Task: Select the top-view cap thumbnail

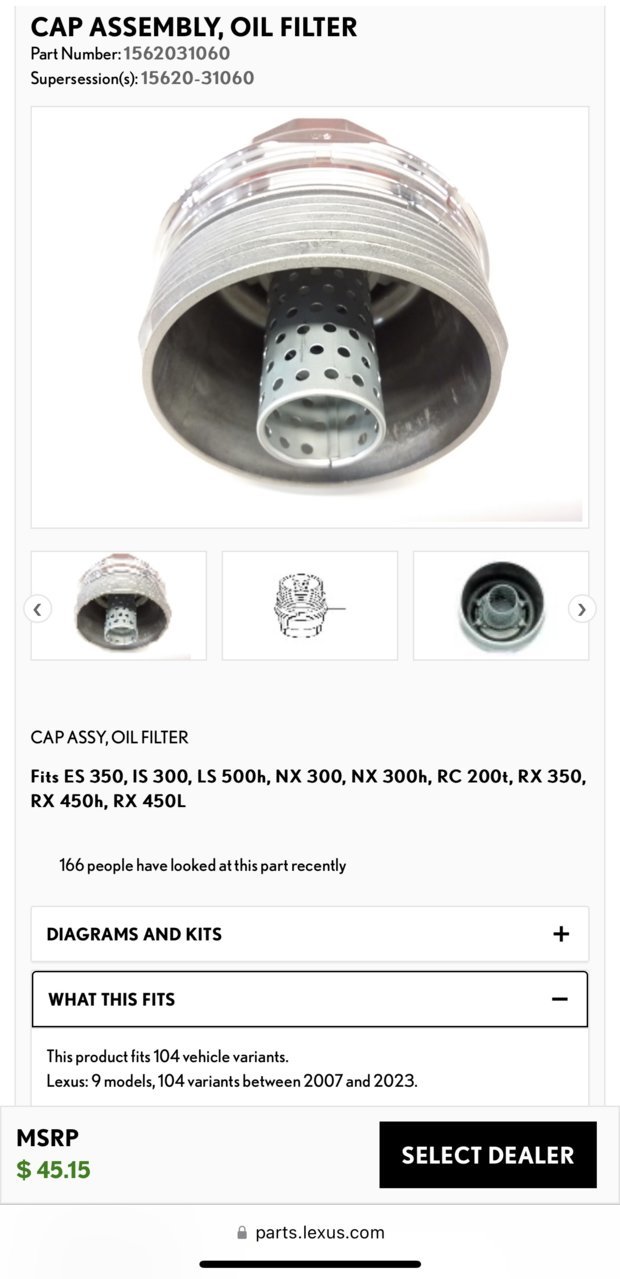Action: [500, 606]
